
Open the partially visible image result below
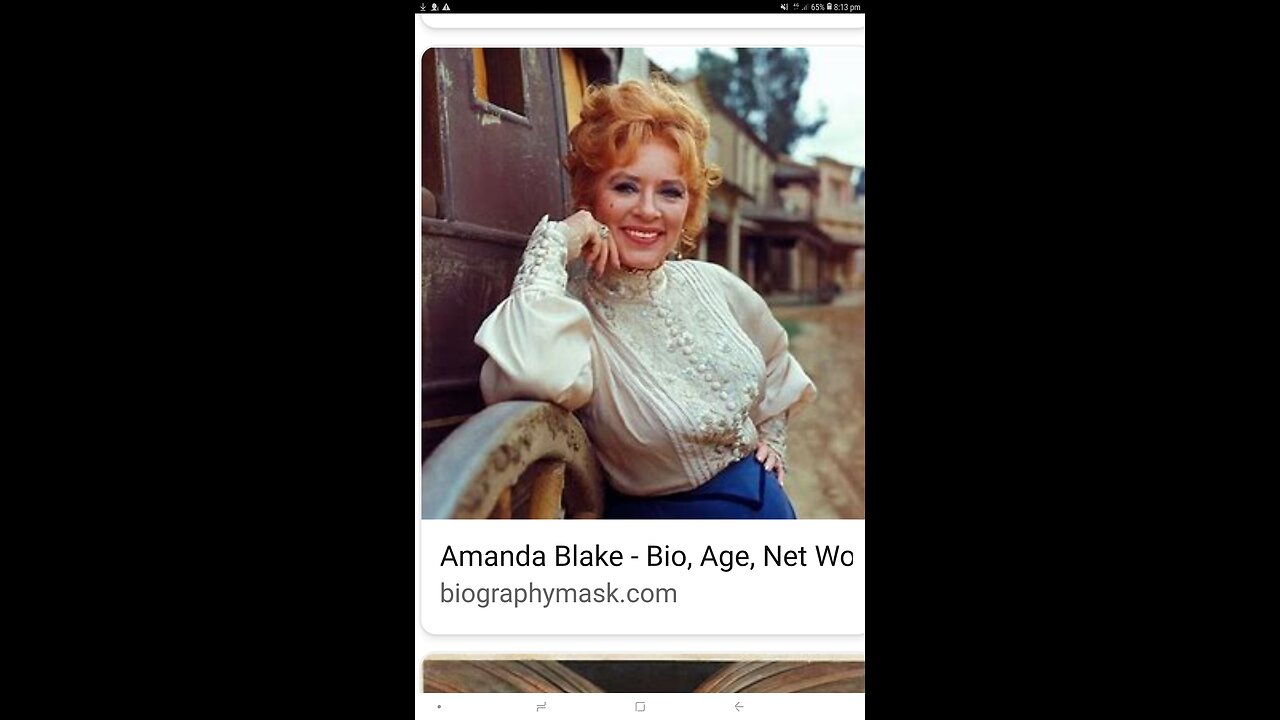coord(642,675)
